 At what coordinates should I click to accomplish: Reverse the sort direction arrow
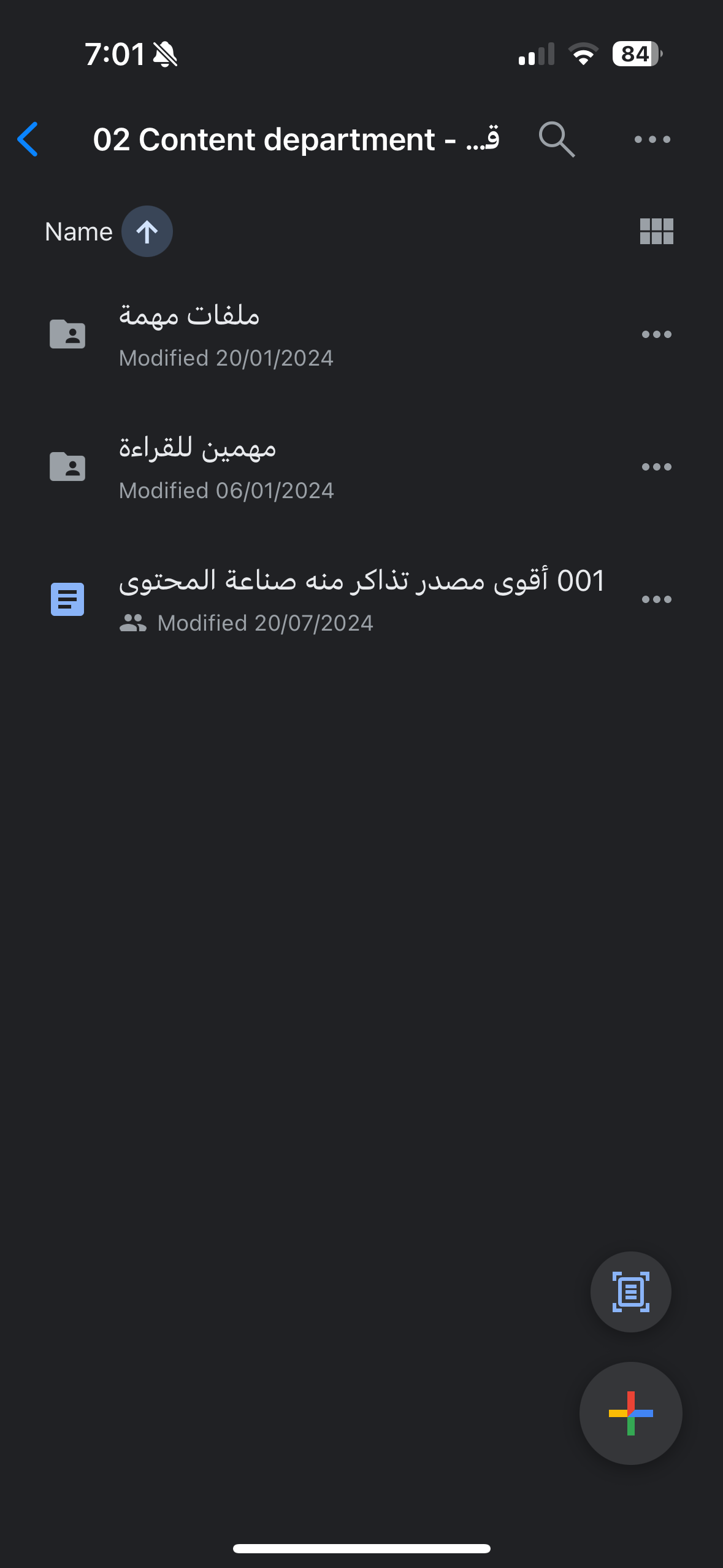[147, 232]
